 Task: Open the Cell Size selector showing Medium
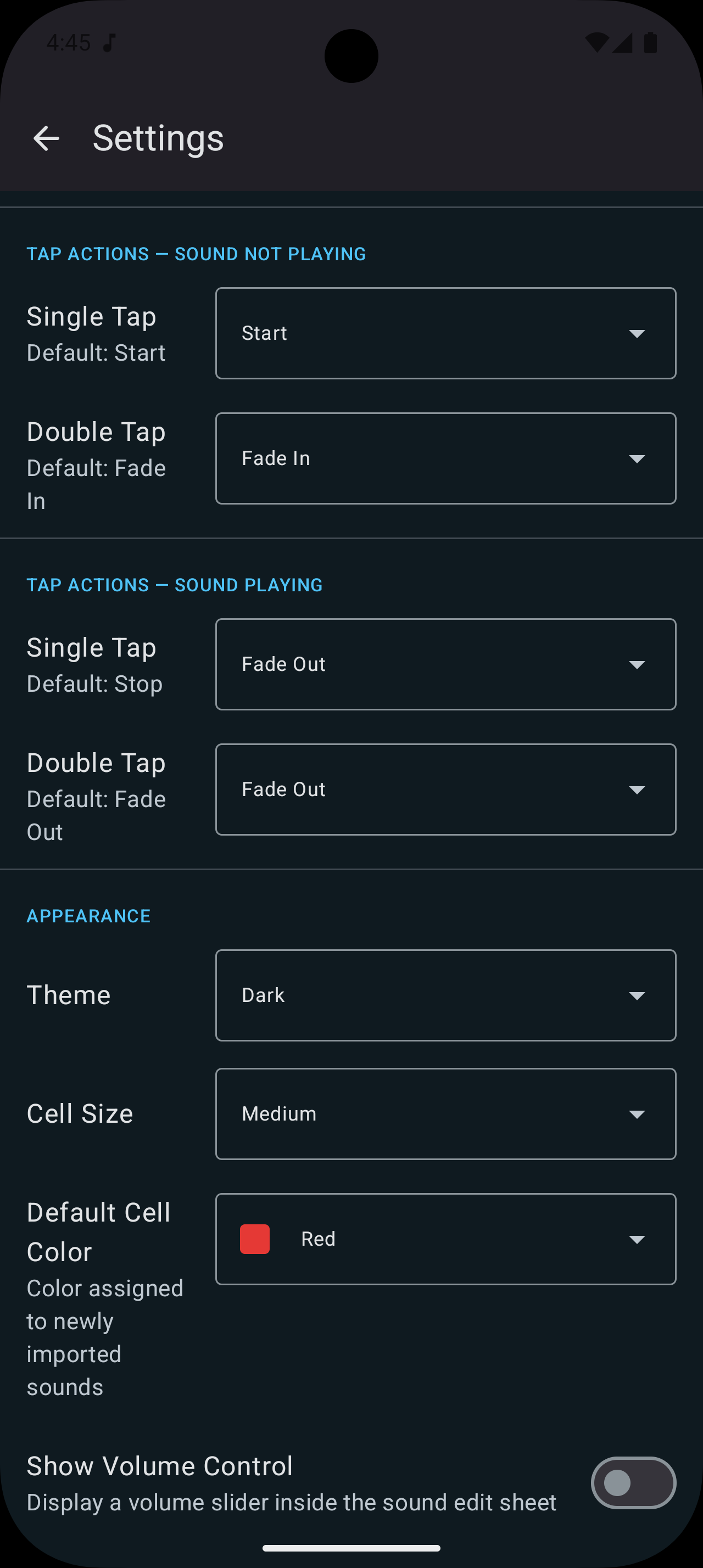pos(445,1113)
